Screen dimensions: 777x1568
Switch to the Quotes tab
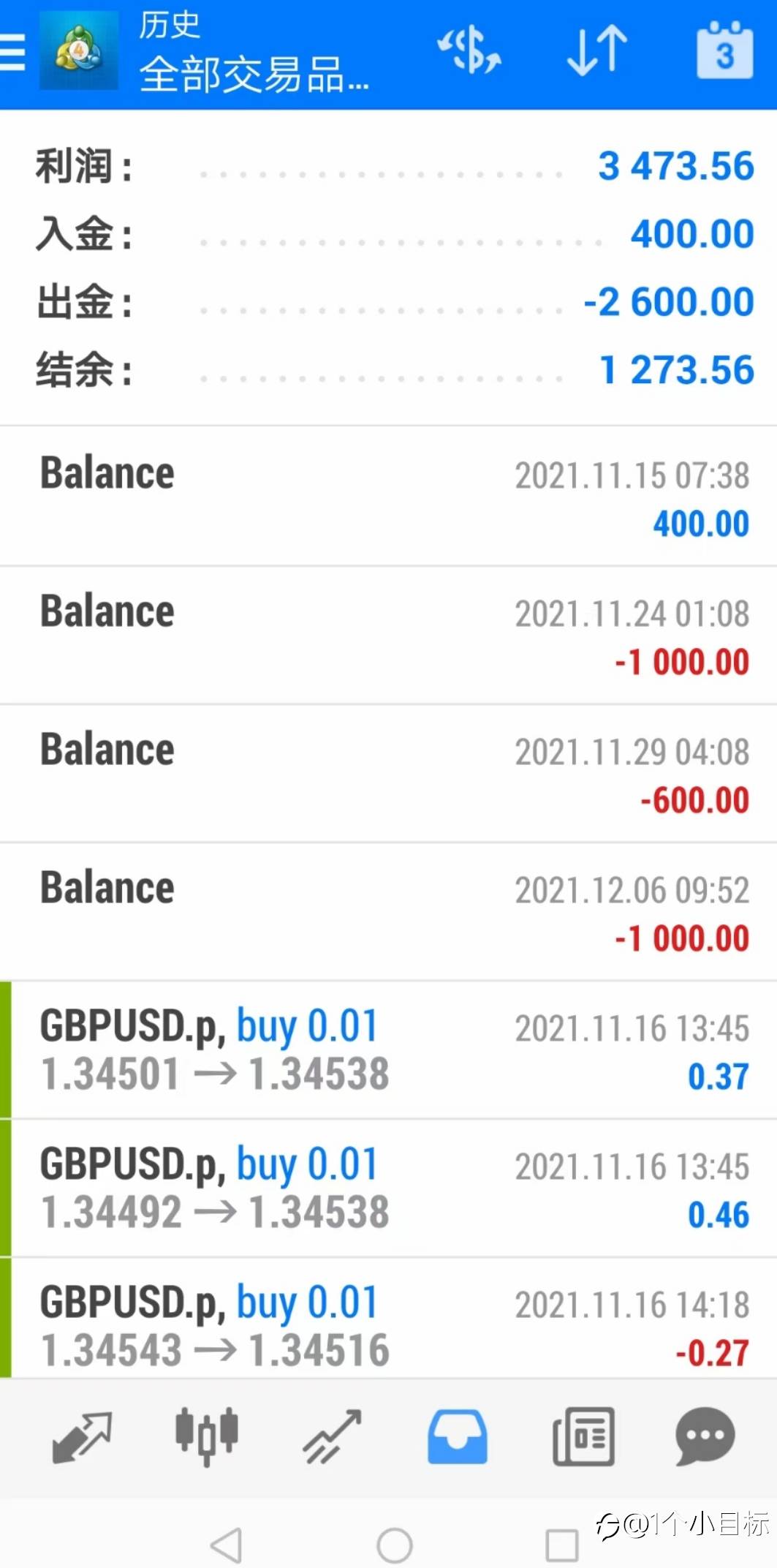[82, 1436]
